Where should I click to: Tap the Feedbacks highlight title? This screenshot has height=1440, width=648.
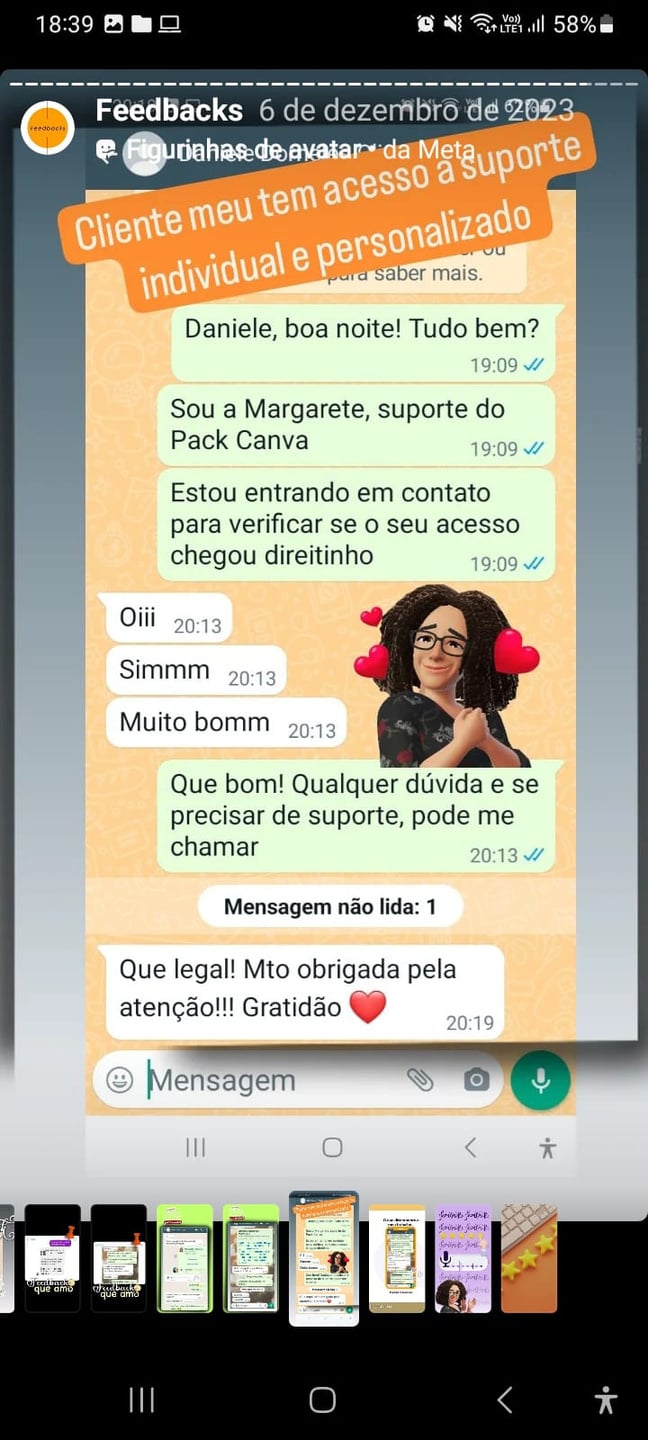point(169,110)
